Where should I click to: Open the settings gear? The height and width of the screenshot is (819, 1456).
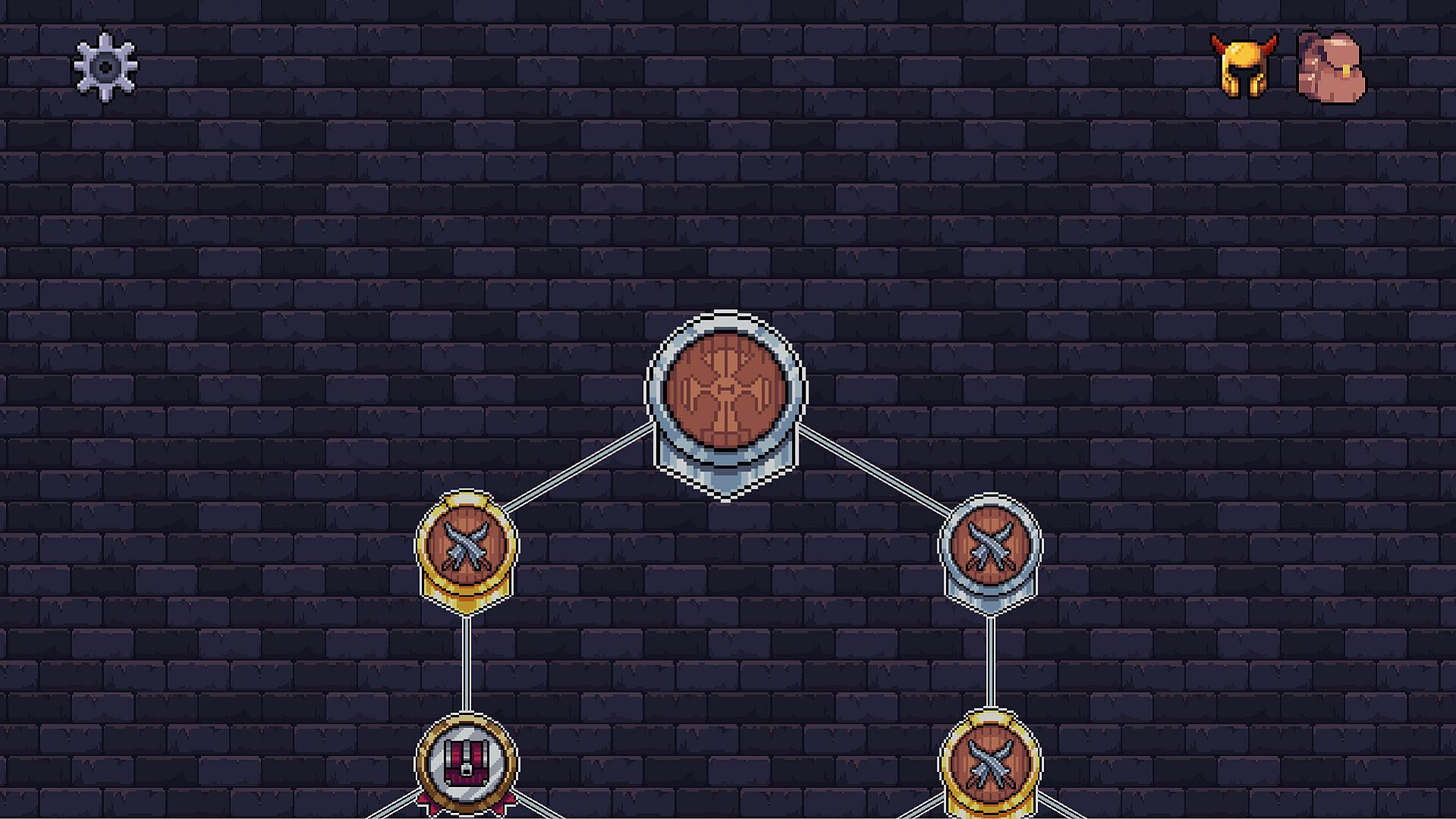[105, 67]
